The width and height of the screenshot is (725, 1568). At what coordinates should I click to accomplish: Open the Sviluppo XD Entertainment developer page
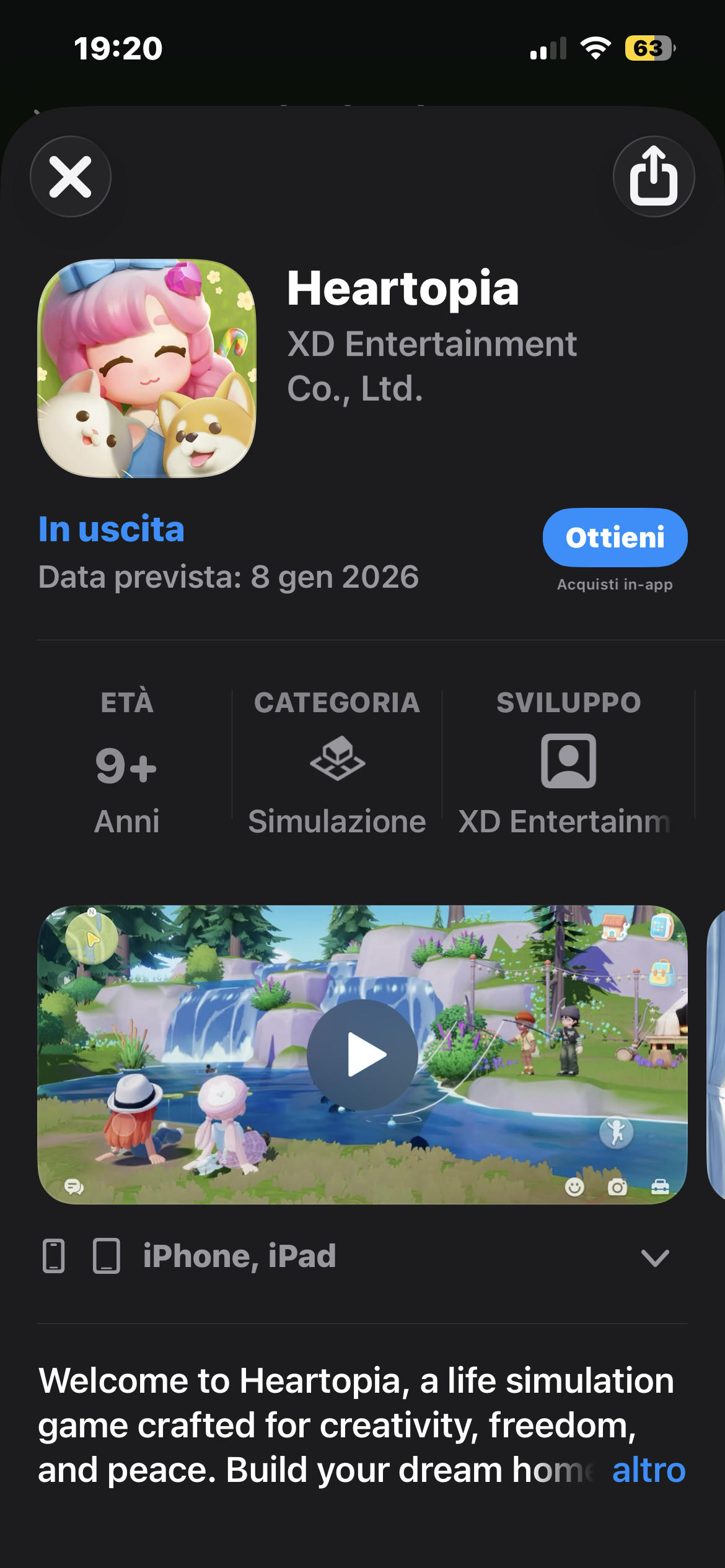pyautogui.click(x=568, y=763)
